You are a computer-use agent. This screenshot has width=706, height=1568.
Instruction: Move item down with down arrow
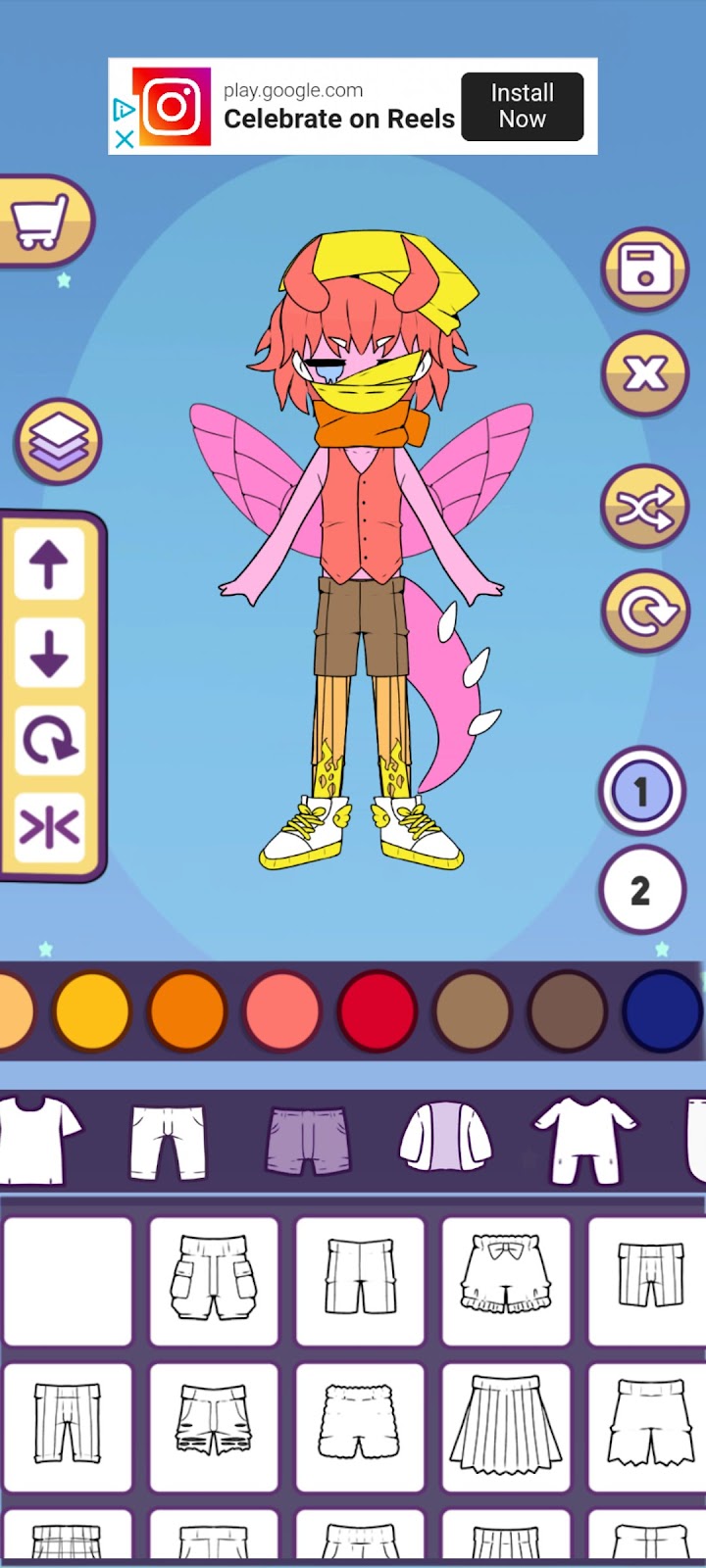click(49, 653)
